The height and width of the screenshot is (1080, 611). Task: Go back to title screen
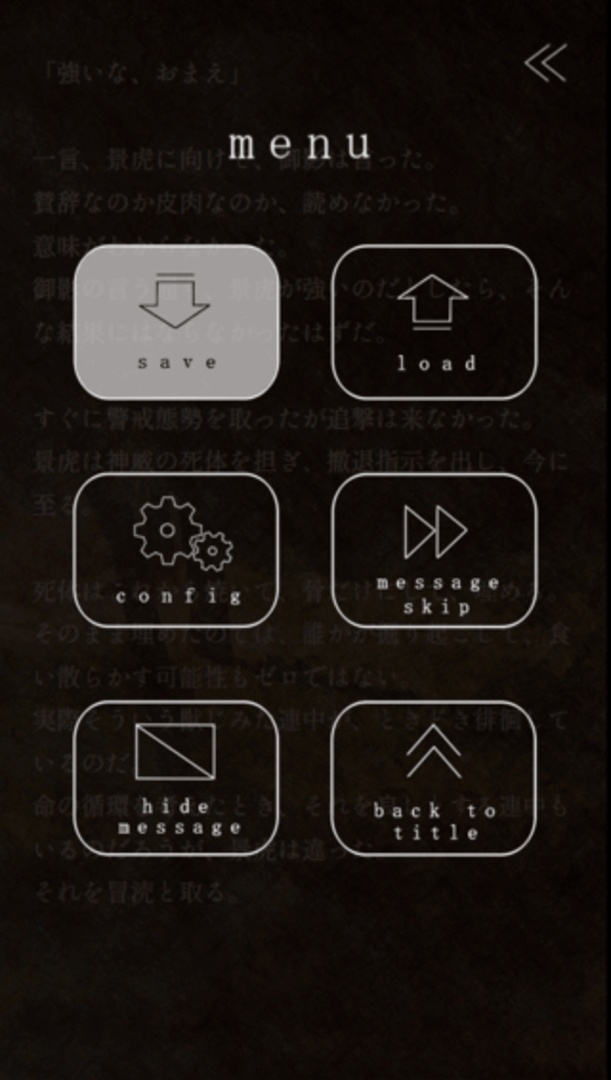click(x=434, y=778)
